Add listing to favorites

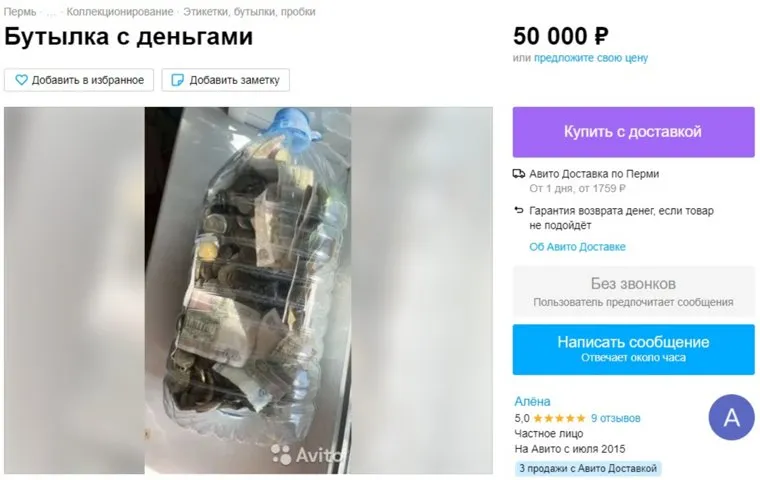click(79, 80)
